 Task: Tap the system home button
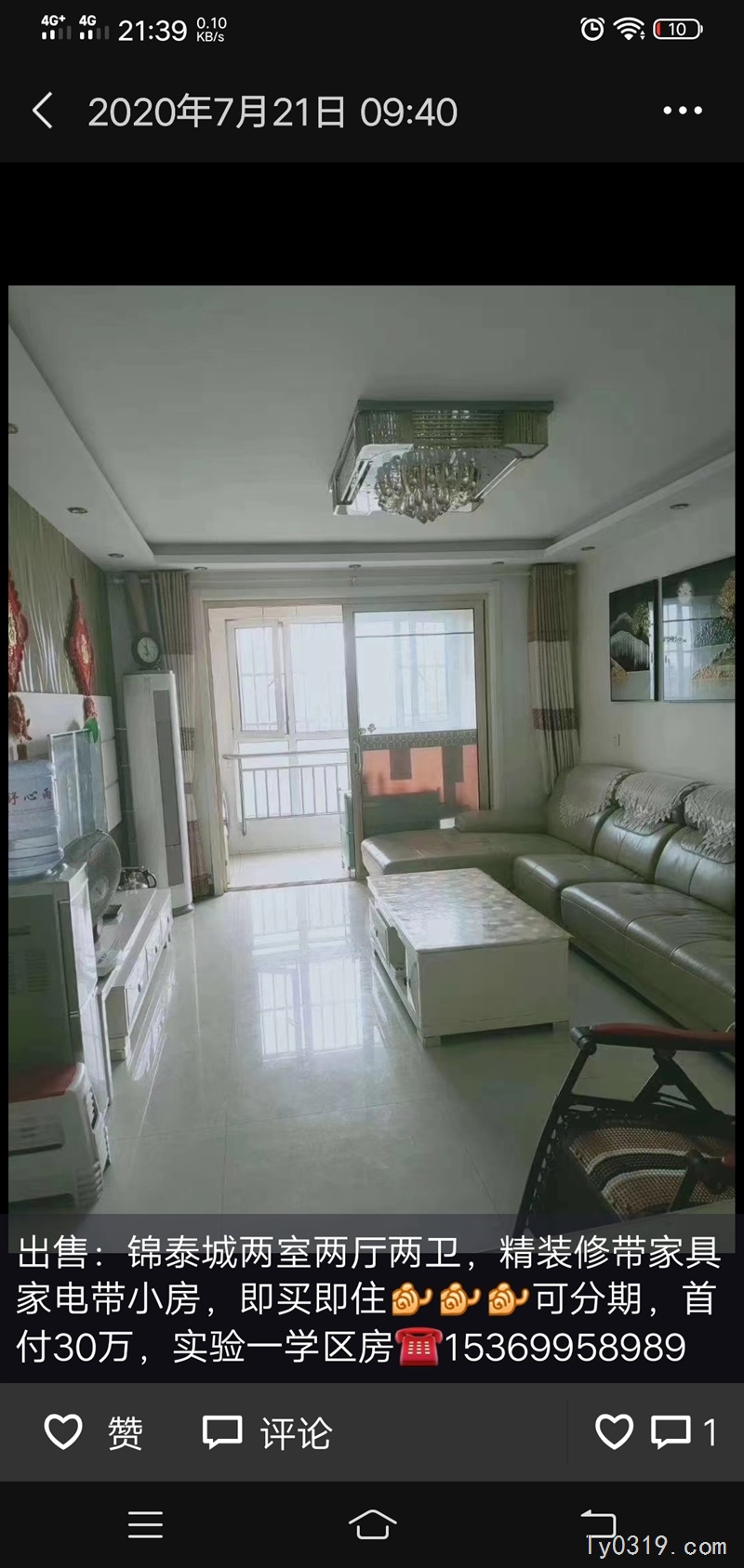(x=372, y=1524)
